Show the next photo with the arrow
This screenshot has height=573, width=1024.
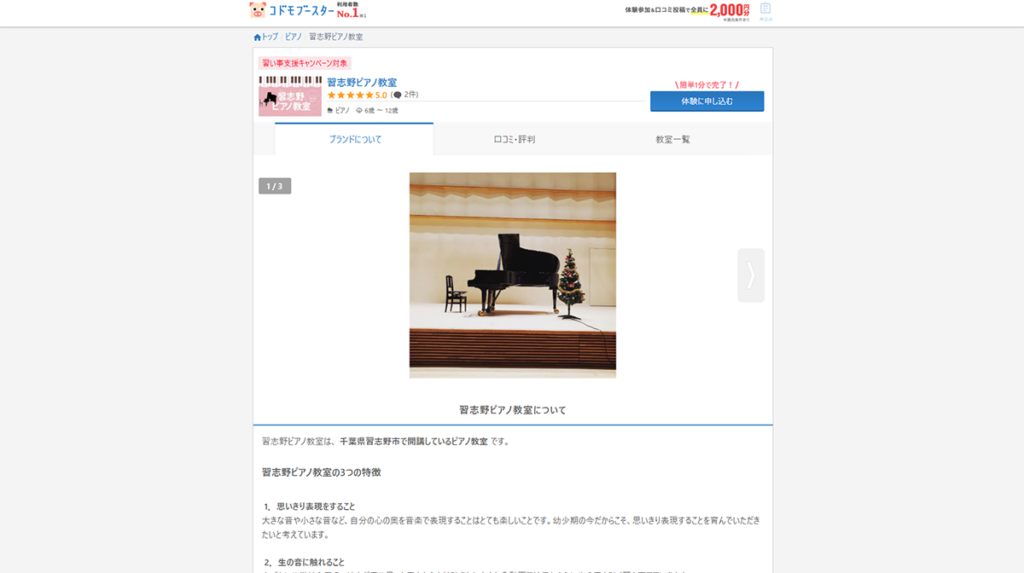click(750, 274)
